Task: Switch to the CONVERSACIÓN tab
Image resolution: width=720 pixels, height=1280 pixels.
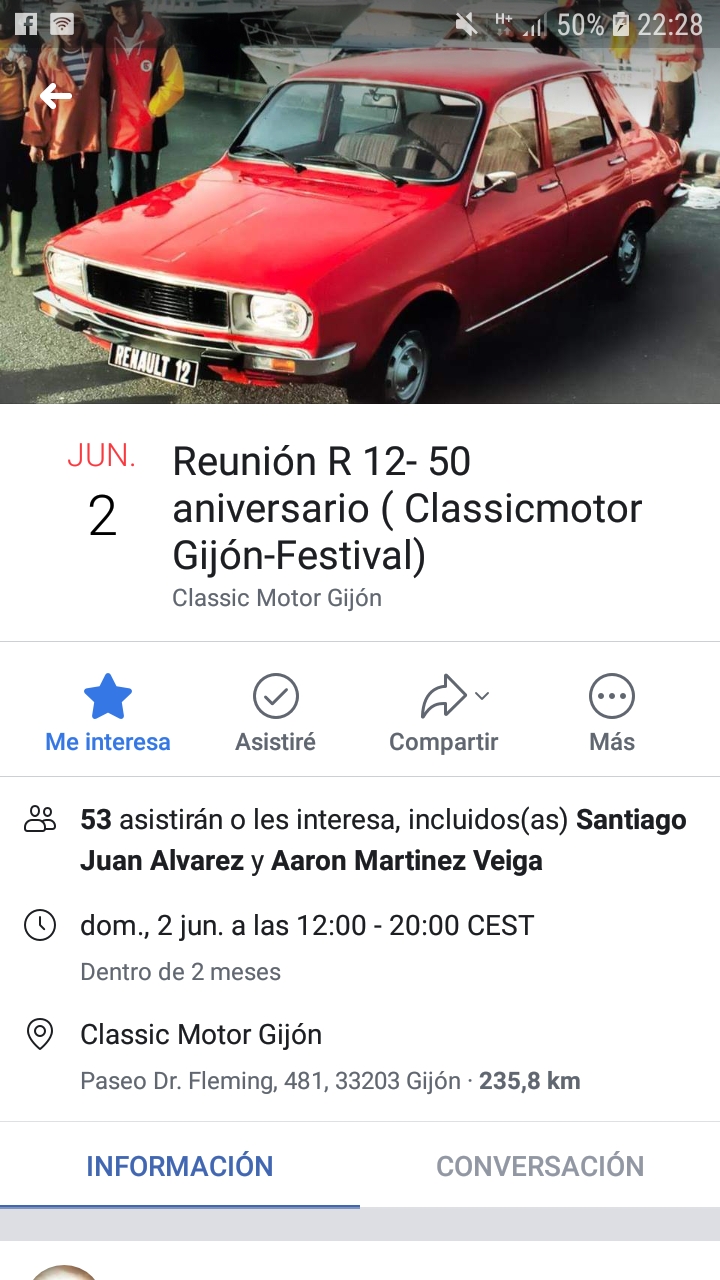Action: tap(540, 1166)
